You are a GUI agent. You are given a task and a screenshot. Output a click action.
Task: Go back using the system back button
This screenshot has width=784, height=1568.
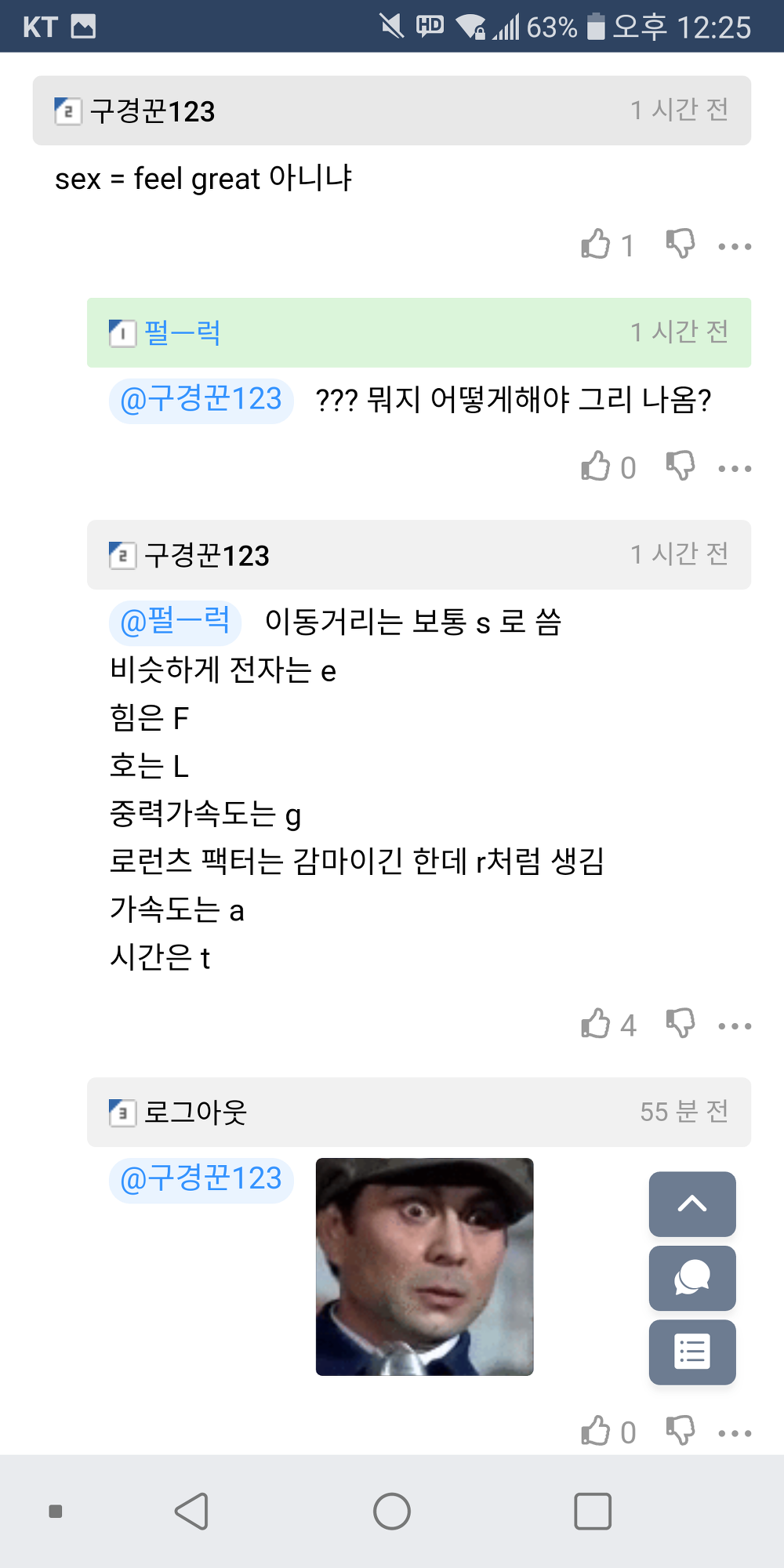click(191, 1511)
